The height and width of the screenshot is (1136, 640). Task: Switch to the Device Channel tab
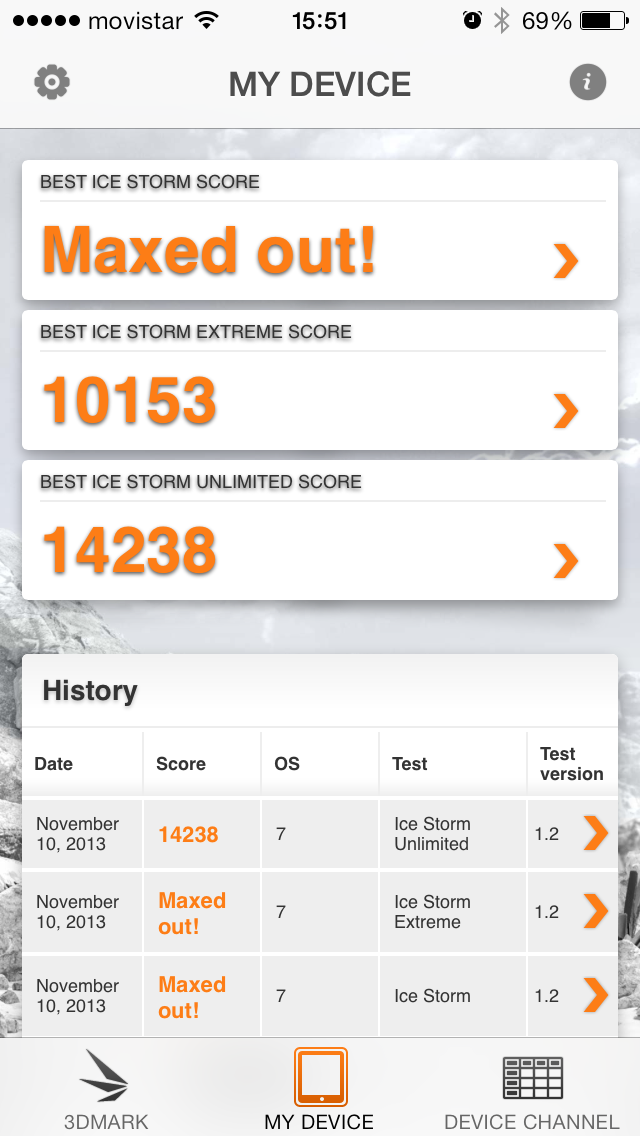(532, 1088)
